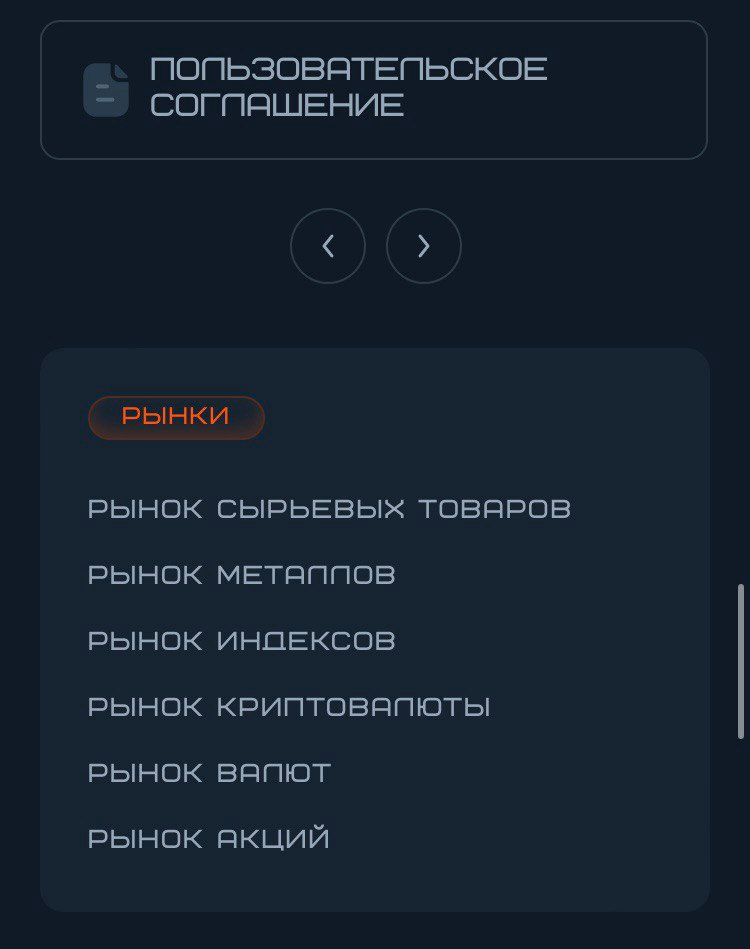The height and width of the screenshot is (949, 750).
Task: Open Рынок индексов link
Action: (242, 641)
